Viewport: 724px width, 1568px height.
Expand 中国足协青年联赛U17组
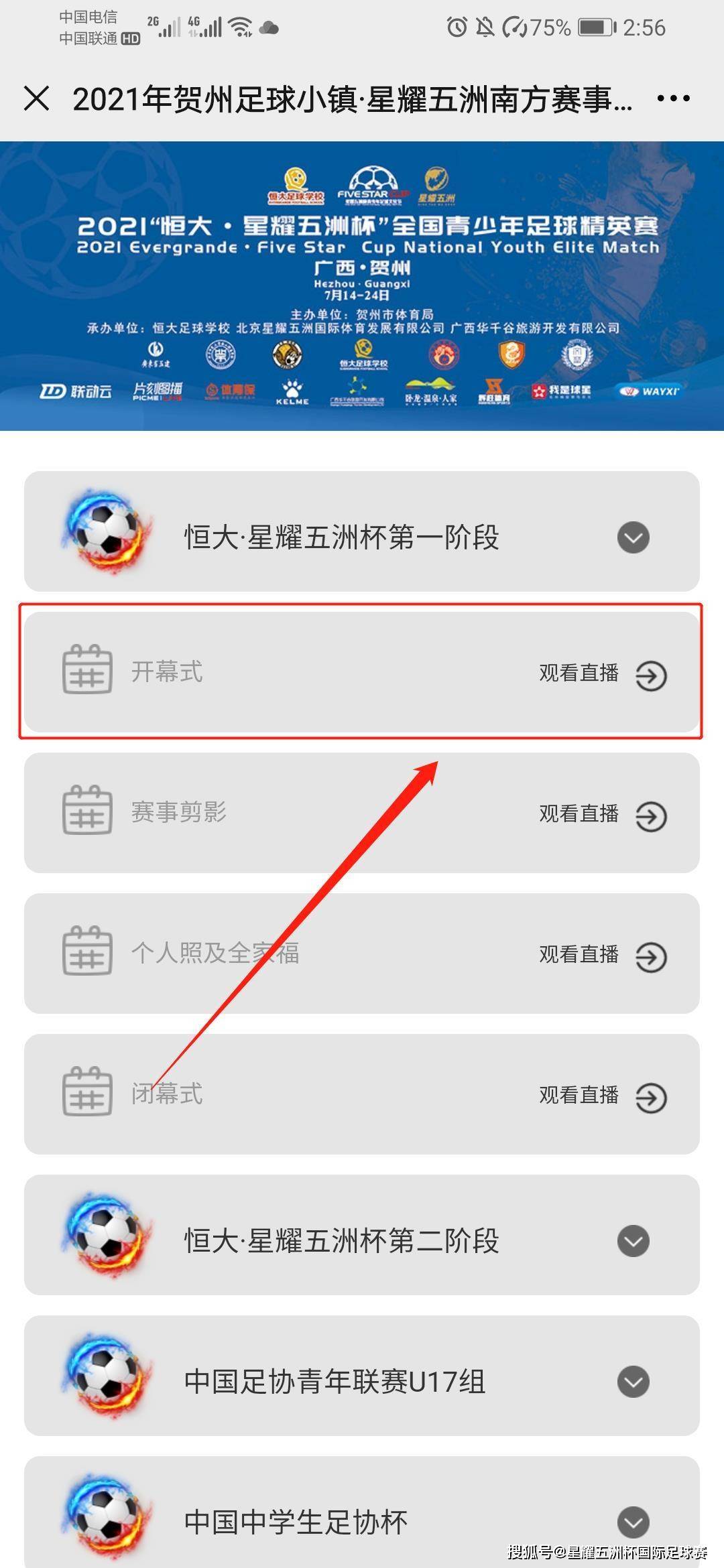click(x=633, y=1382)
